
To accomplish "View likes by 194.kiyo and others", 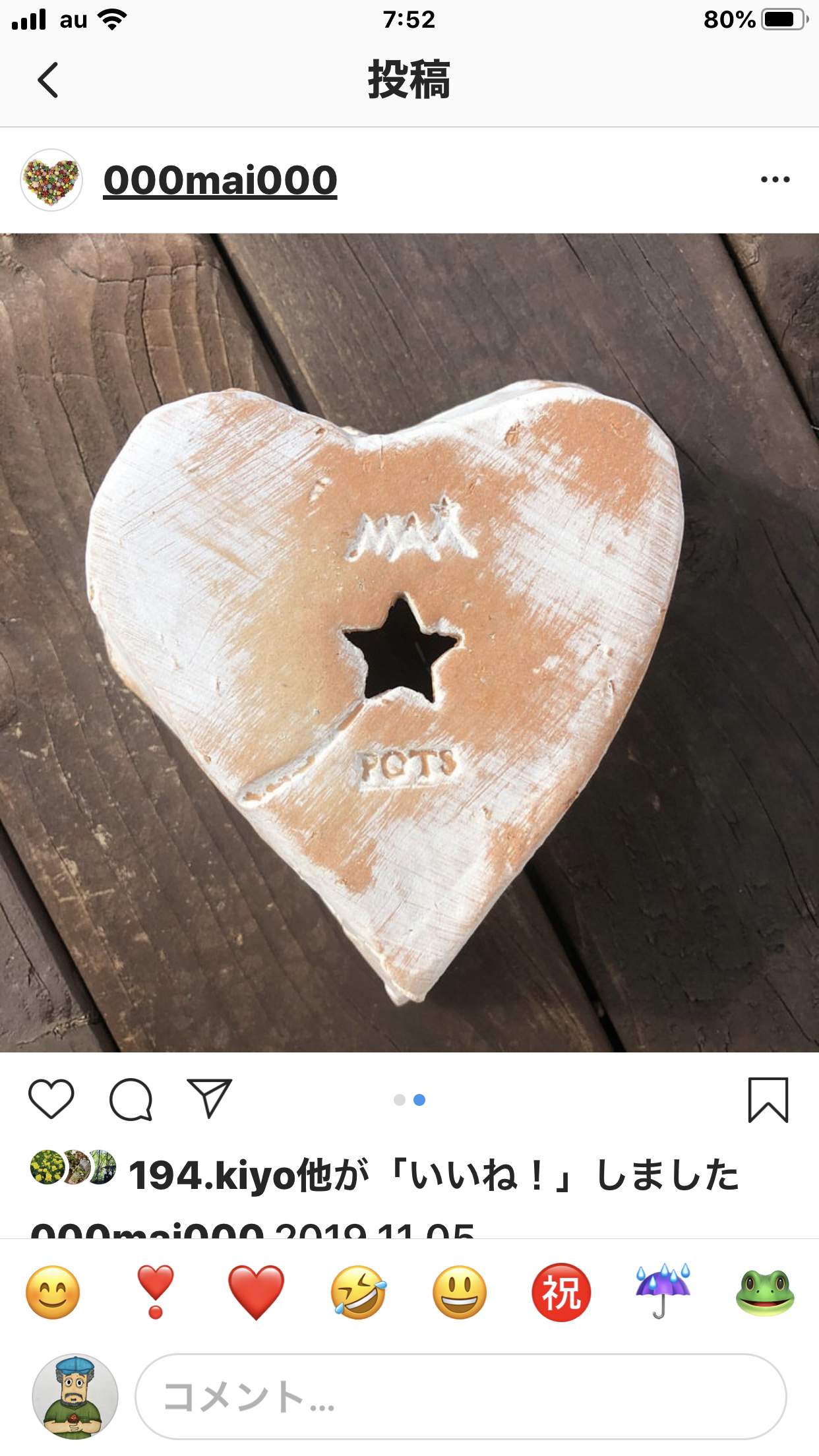I will click(433, 1176).
